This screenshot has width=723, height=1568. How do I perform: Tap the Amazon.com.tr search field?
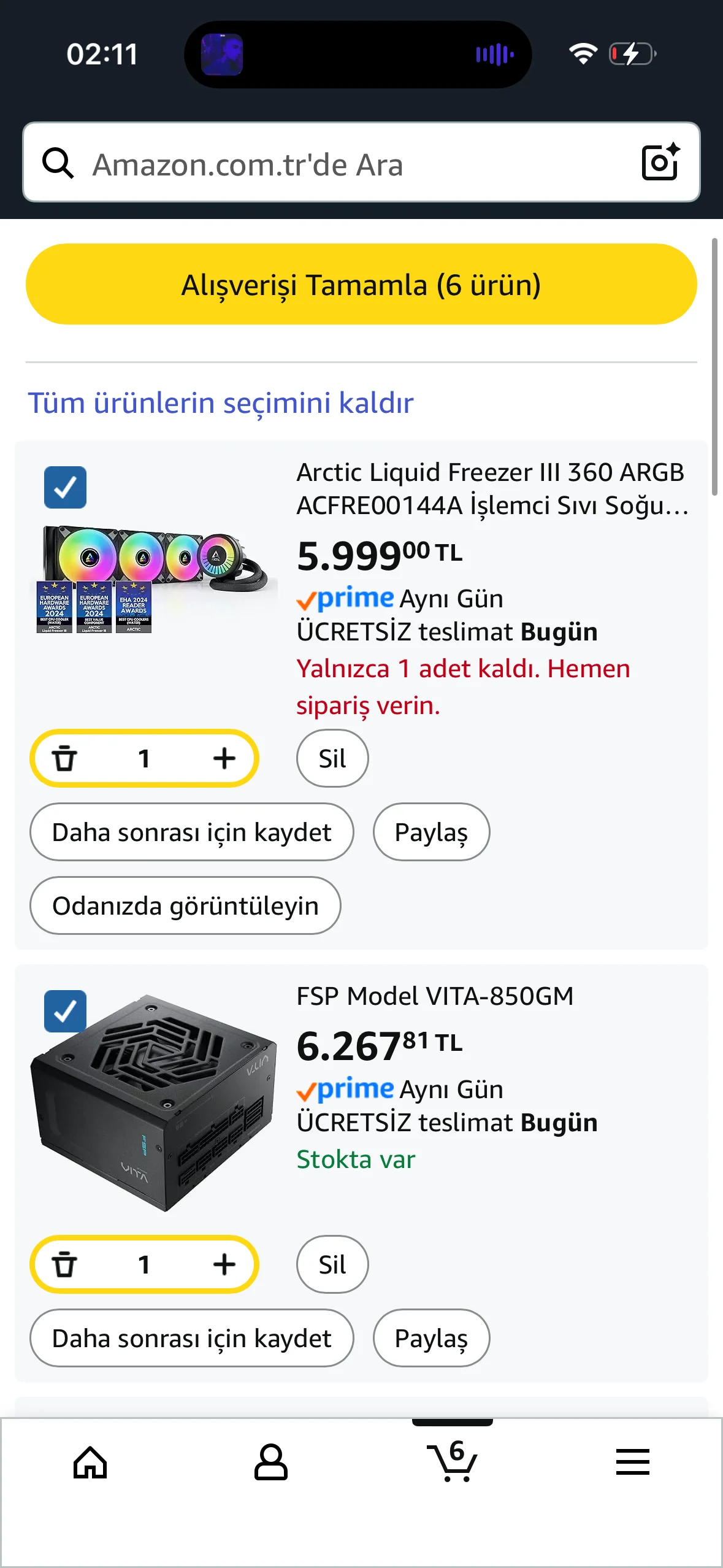tap(343, 163)
